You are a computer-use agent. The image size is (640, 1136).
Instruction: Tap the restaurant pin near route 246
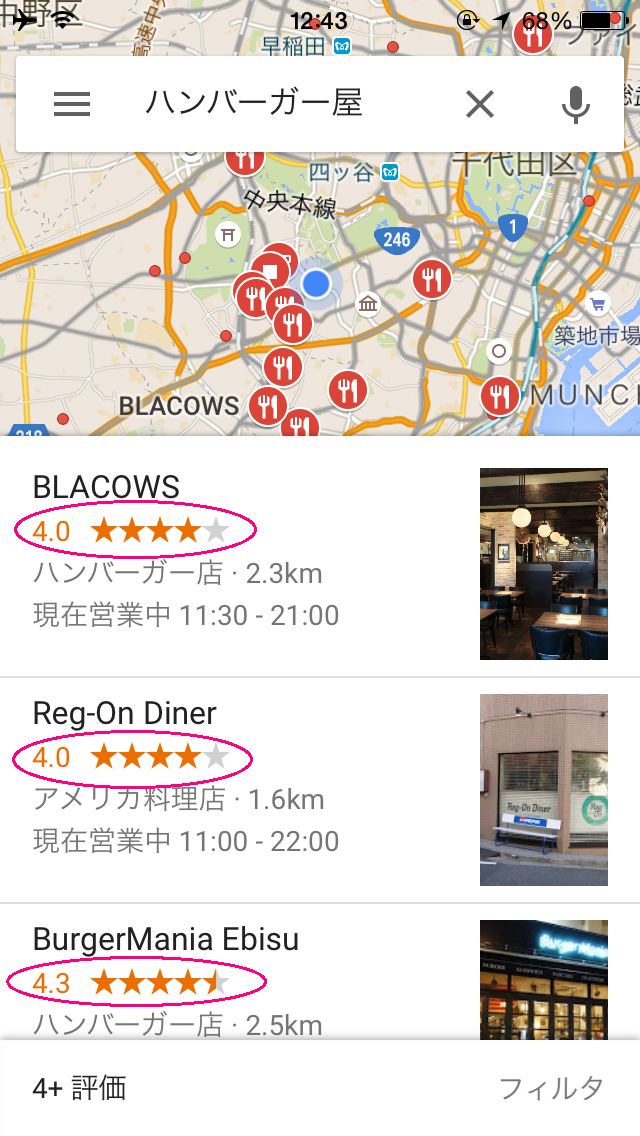tap(432, 278)
